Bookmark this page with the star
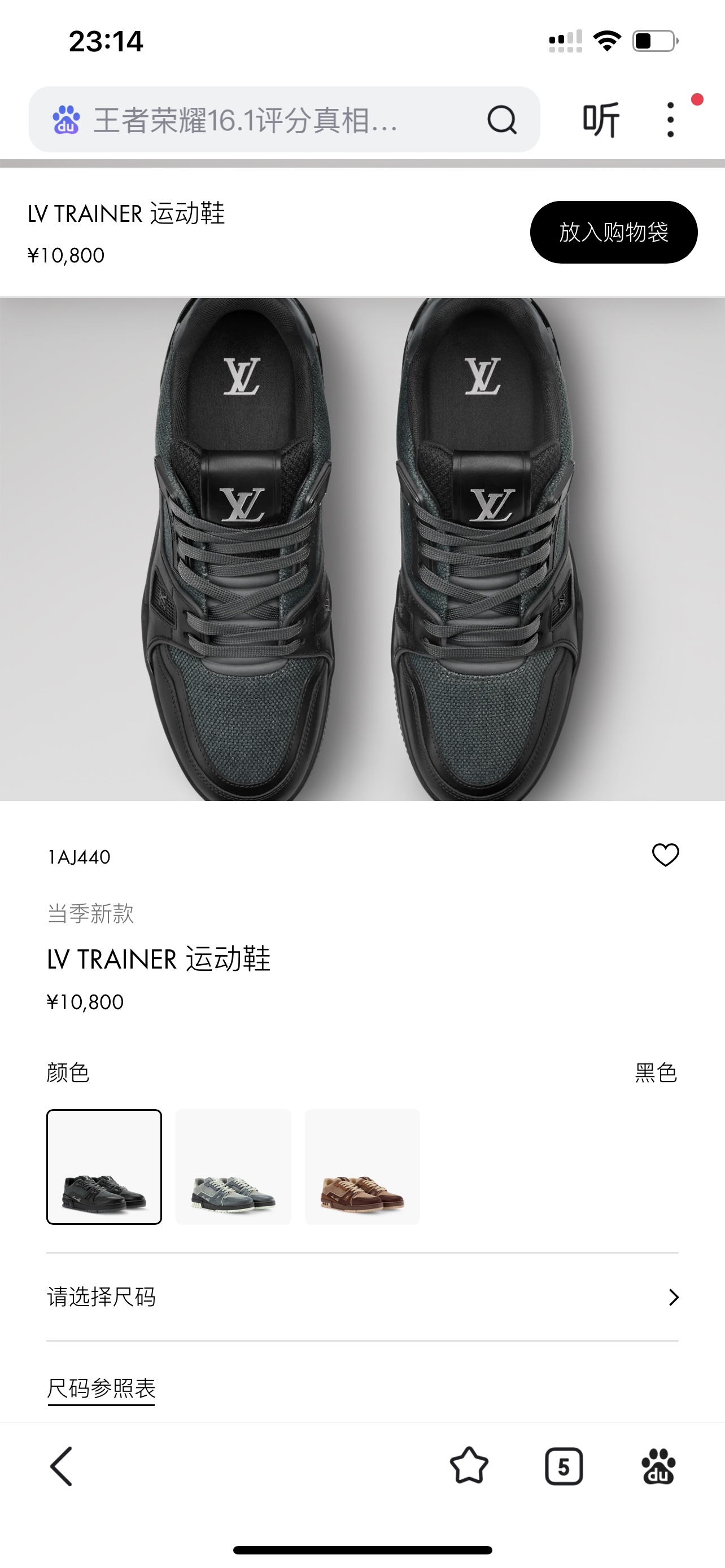 coord(469,1466)
